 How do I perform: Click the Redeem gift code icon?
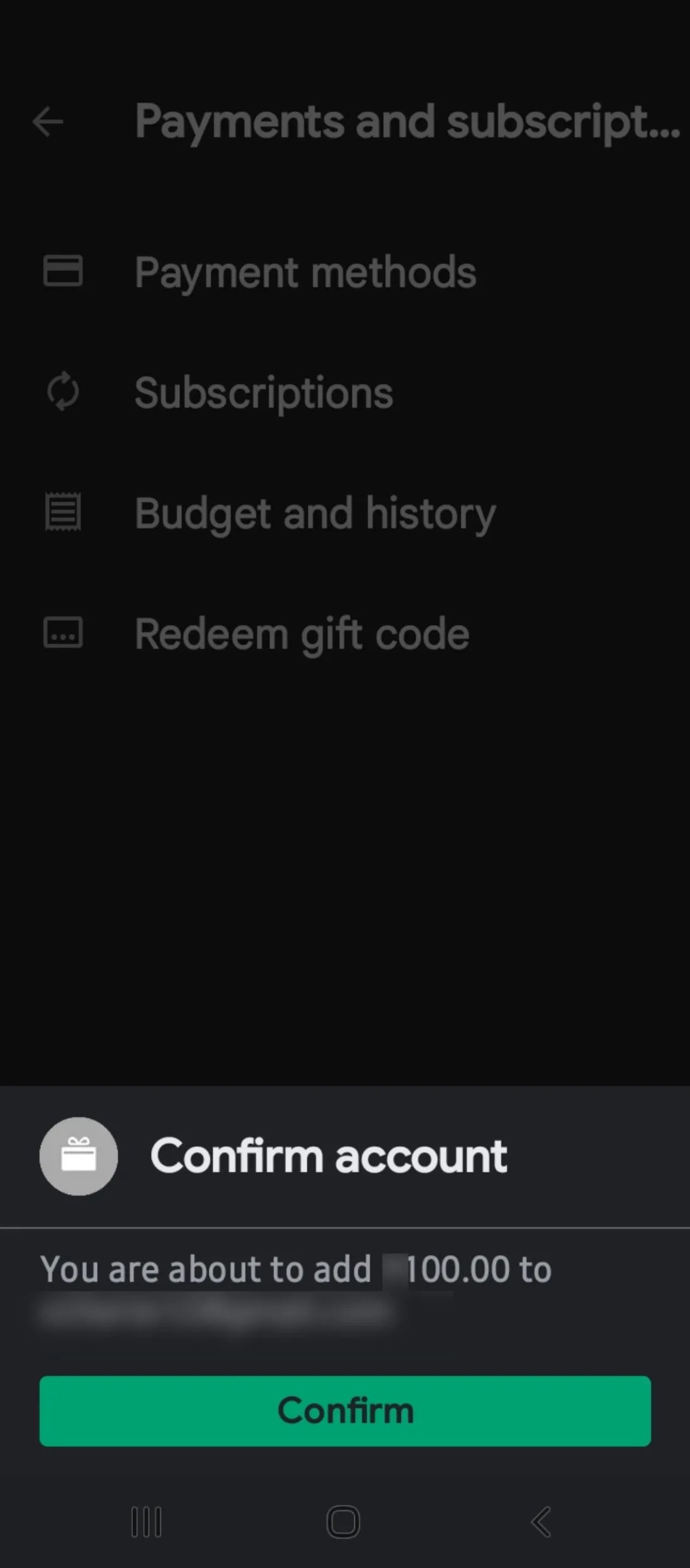pos(63,633)
